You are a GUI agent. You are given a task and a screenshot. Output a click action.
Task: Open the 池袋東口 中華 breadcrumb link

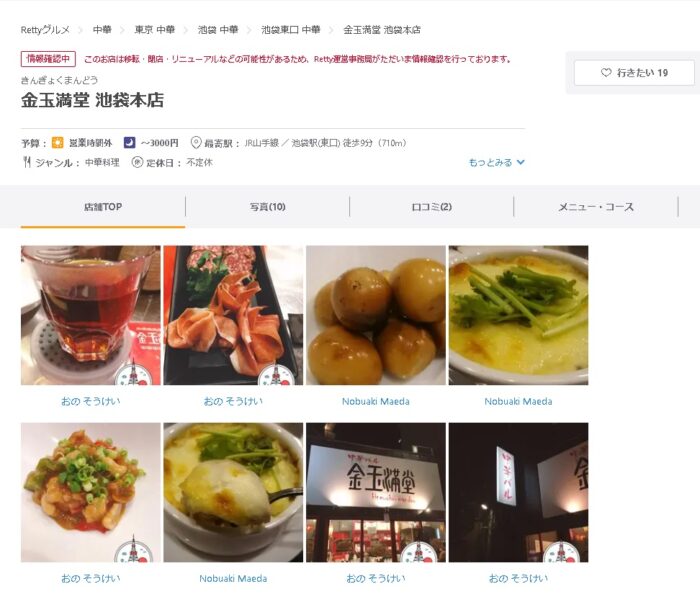pyautogui.click(x=290, y=30)
